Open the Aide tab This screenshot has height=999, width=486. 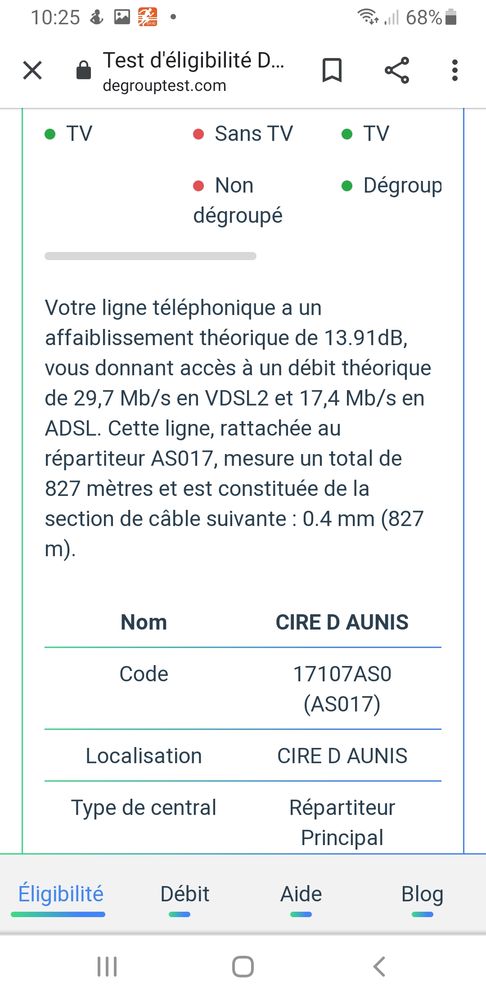[x=301, y=894]
